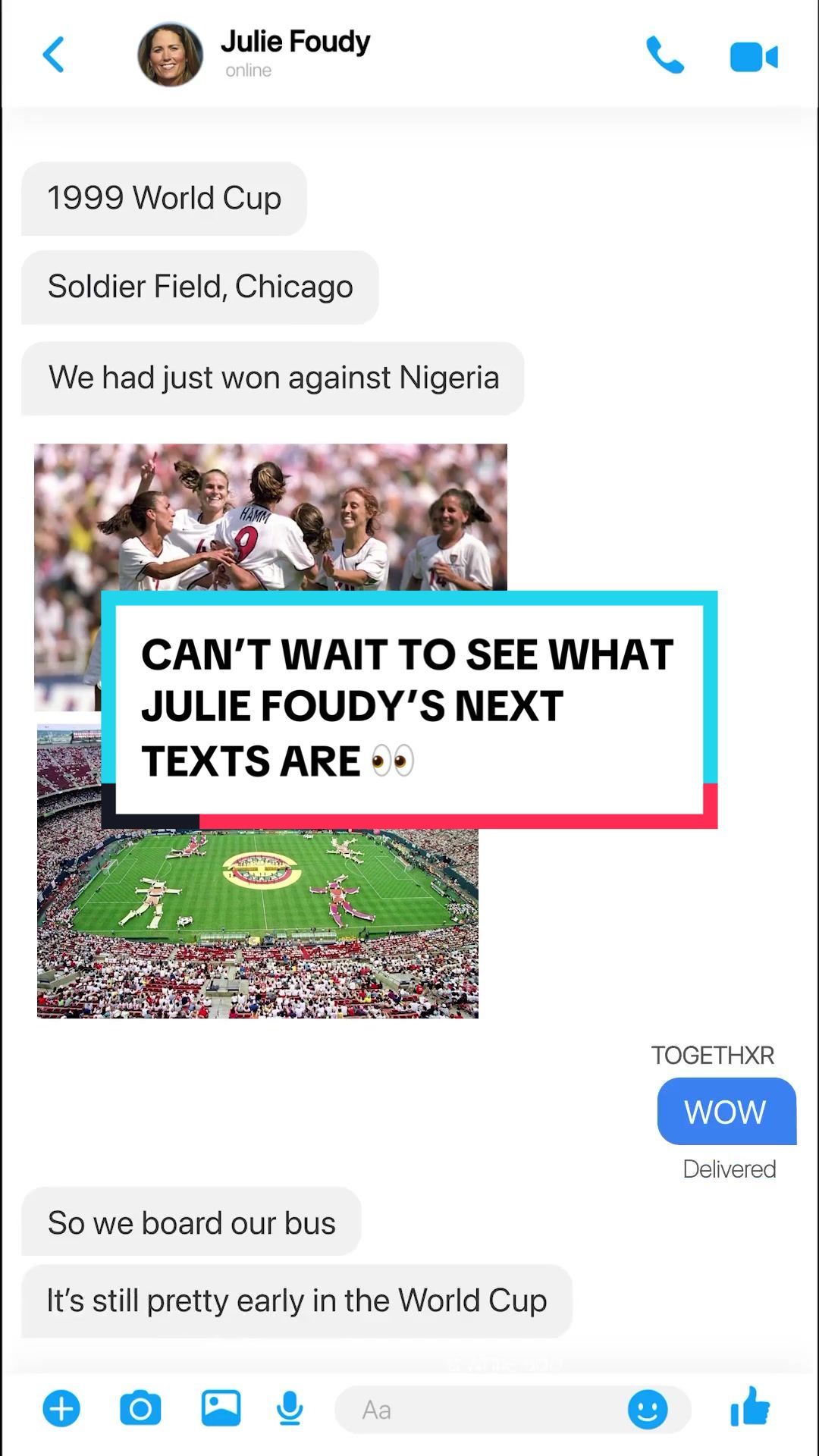Viewport: 819px width, 1456px height.
Task: Open more attachment options with the plus icon
Action: [61, 1409]
